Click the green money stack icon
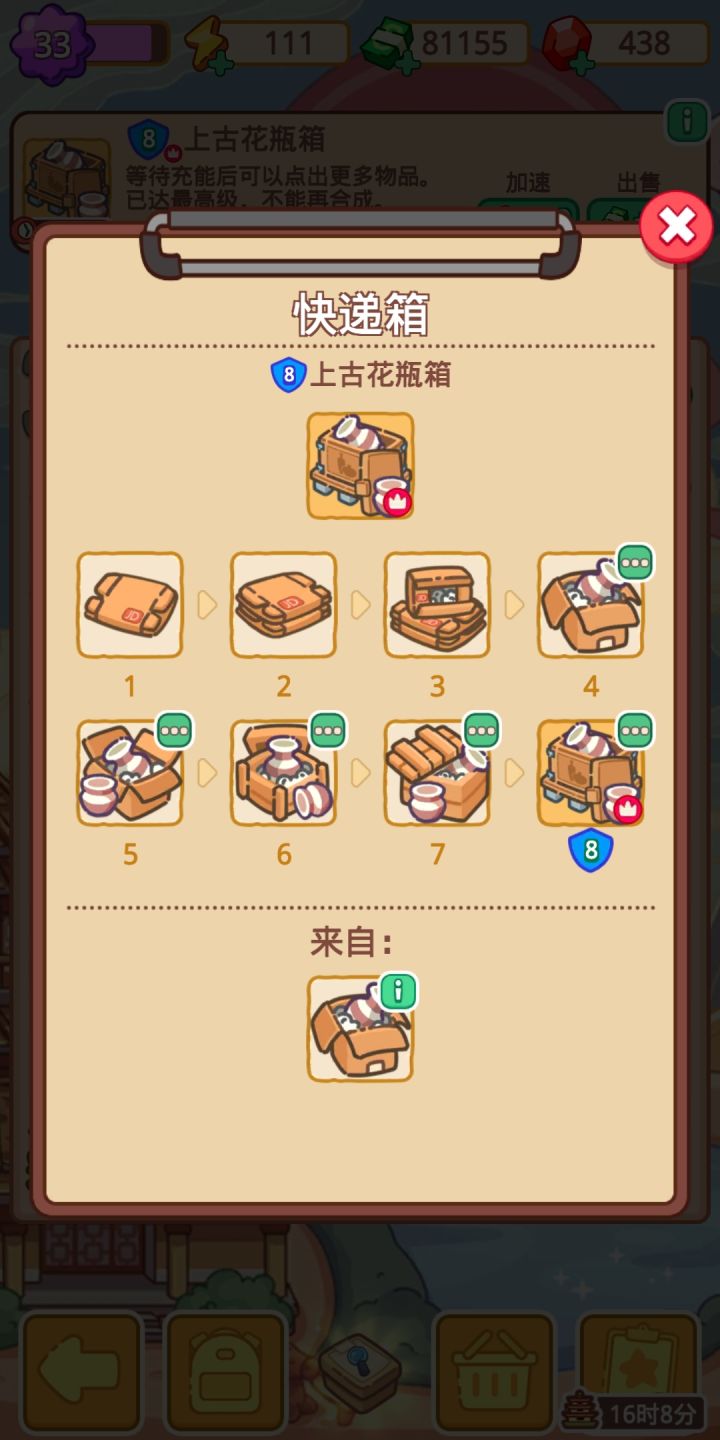This screenshot has width=720, height=1440. point(388,42)
